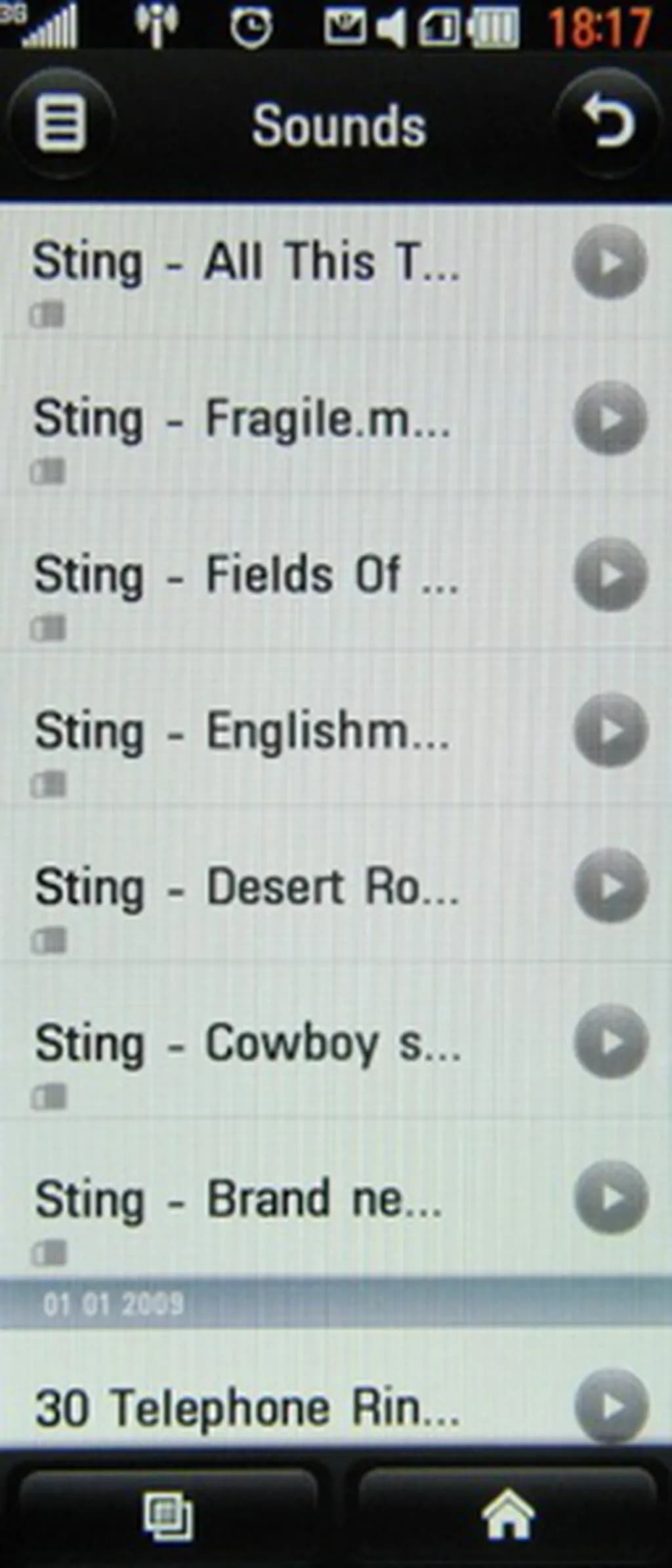Open the options menu in the header
The image size is (672, 1568).
(x=60, y=124)
